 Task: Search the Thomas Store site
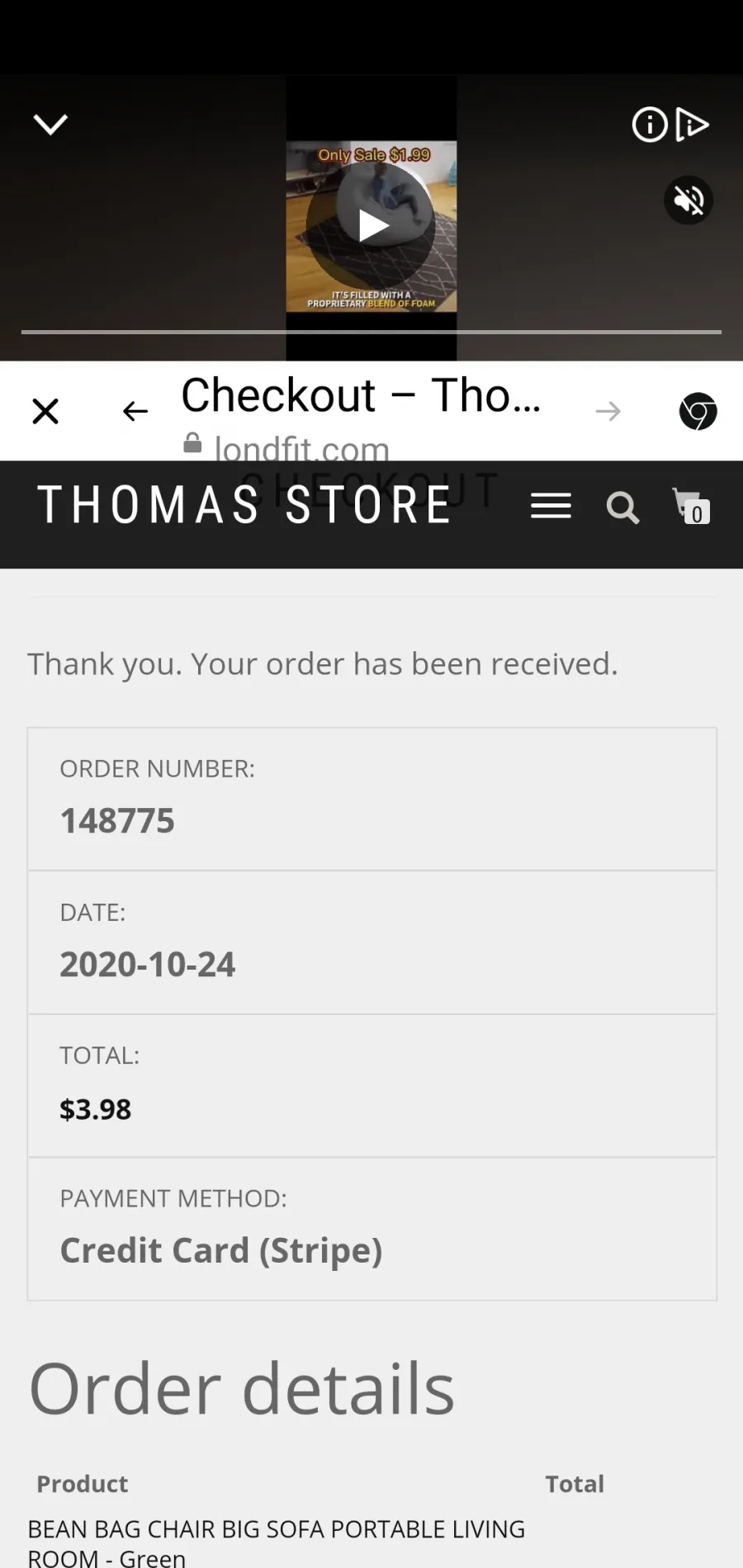pos(622,508)
